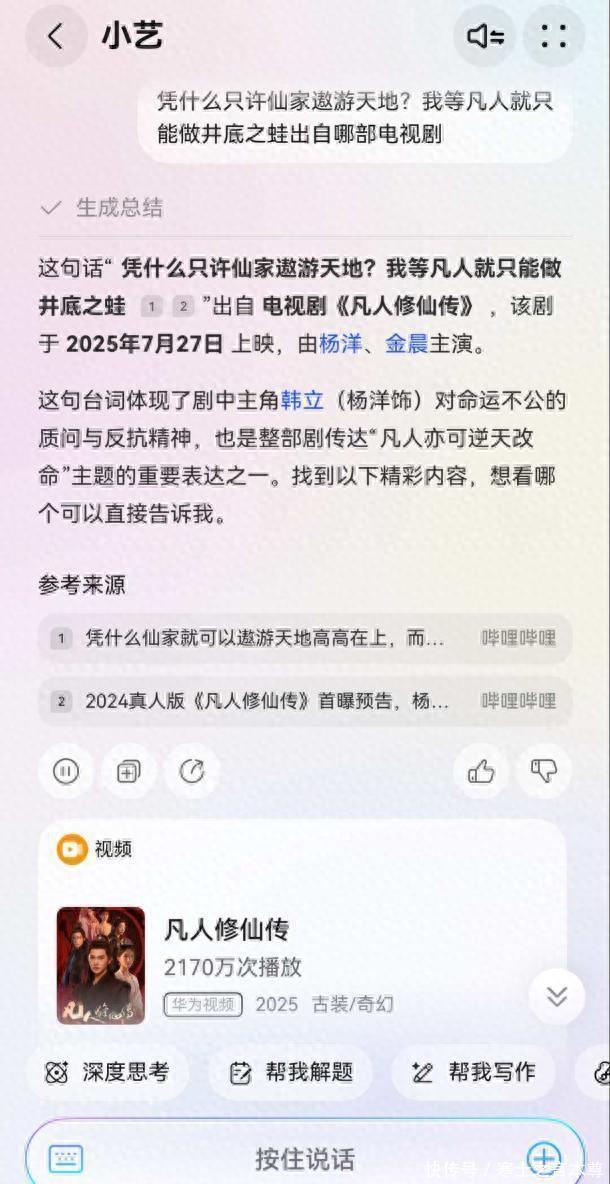Give the answer a thumbs up
The width and height of the screenshot is (610, 1184).
pyautogui.click(x=481, y=771)
